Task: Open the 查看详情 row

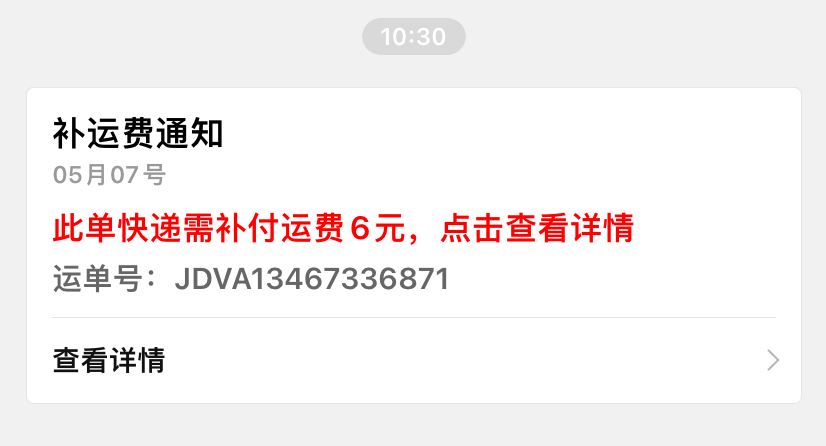Action: 413,360
